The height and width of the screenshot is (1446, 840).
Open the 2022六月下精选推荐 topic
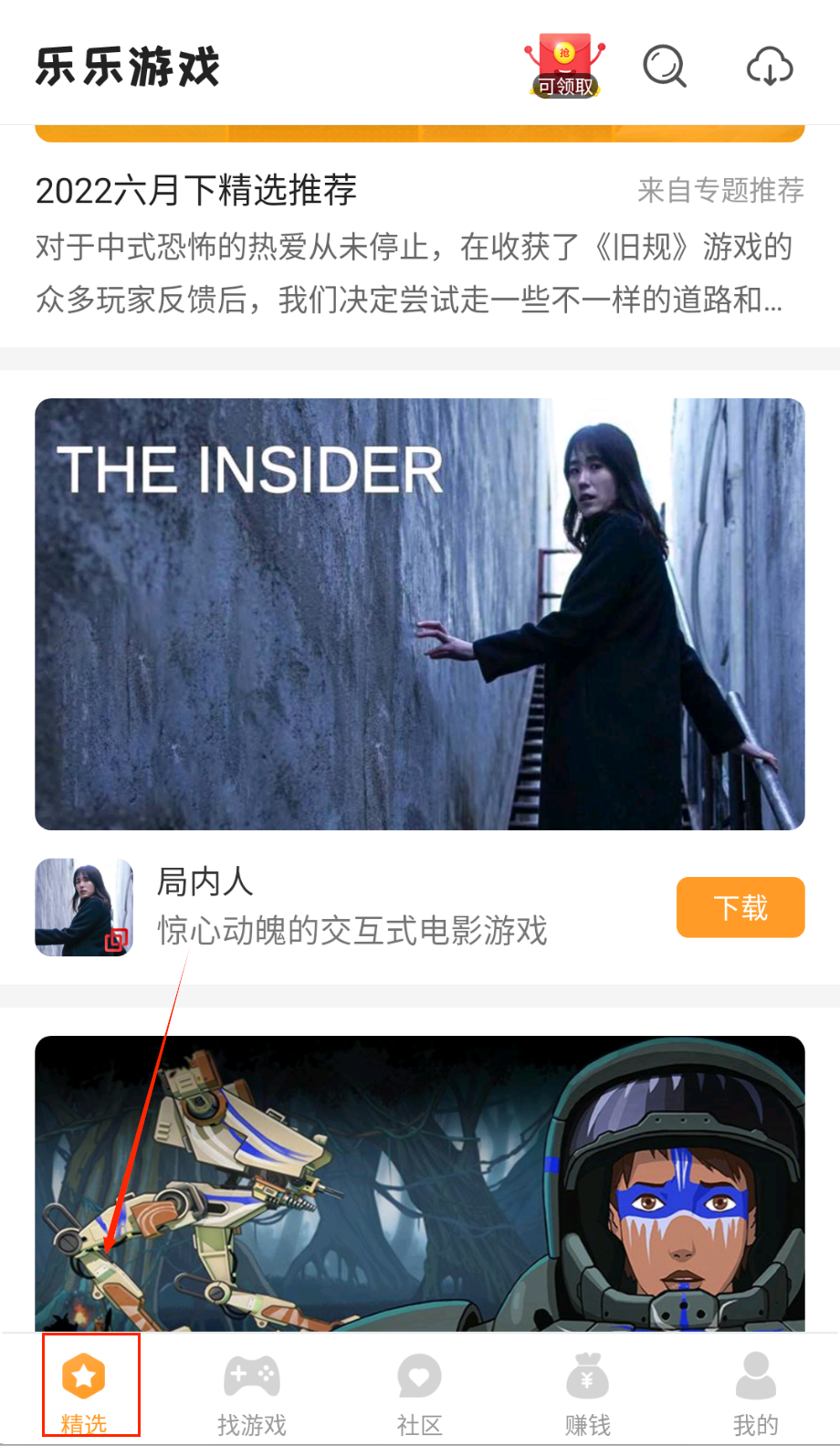click(196, 191)
